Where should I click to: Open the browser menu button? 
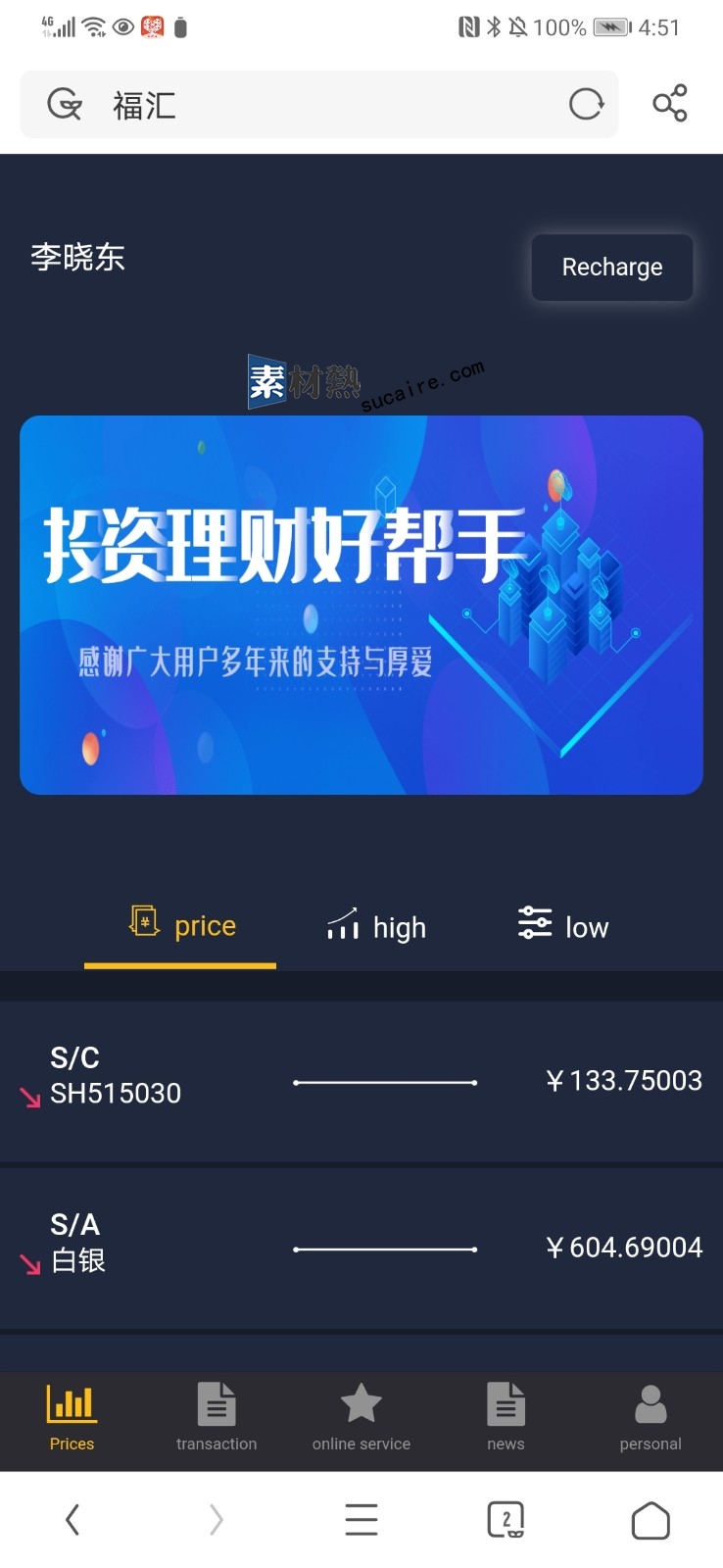(361, 1520)
